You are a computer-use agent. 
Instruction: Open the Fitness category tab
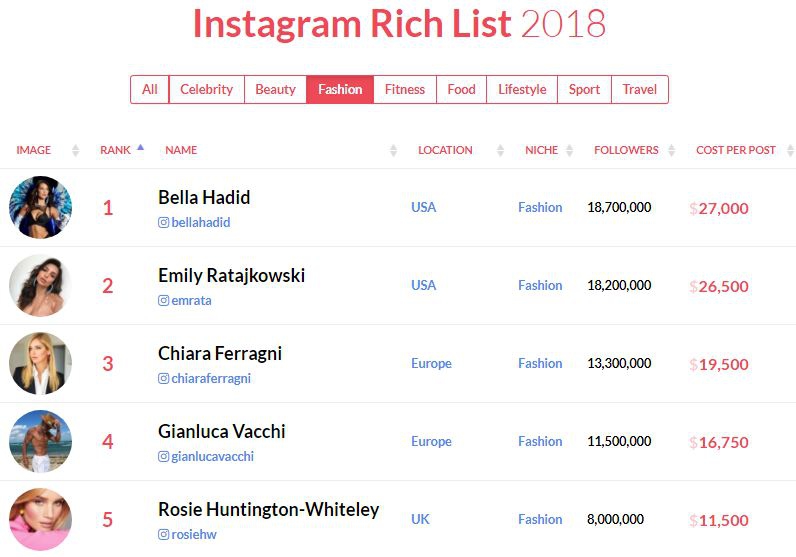(405, 89)
